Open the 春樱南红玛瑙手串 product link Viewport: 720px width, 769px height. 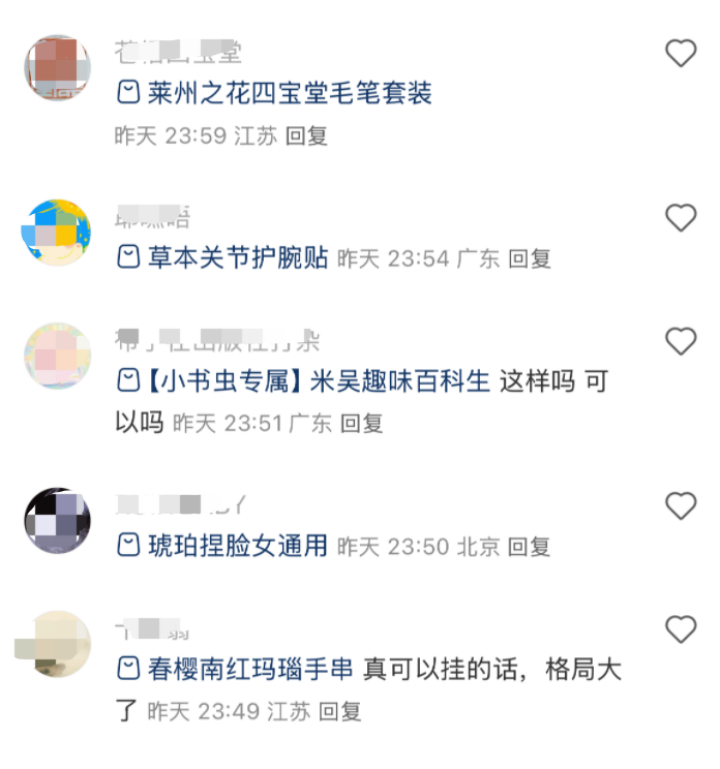[235, 669]
